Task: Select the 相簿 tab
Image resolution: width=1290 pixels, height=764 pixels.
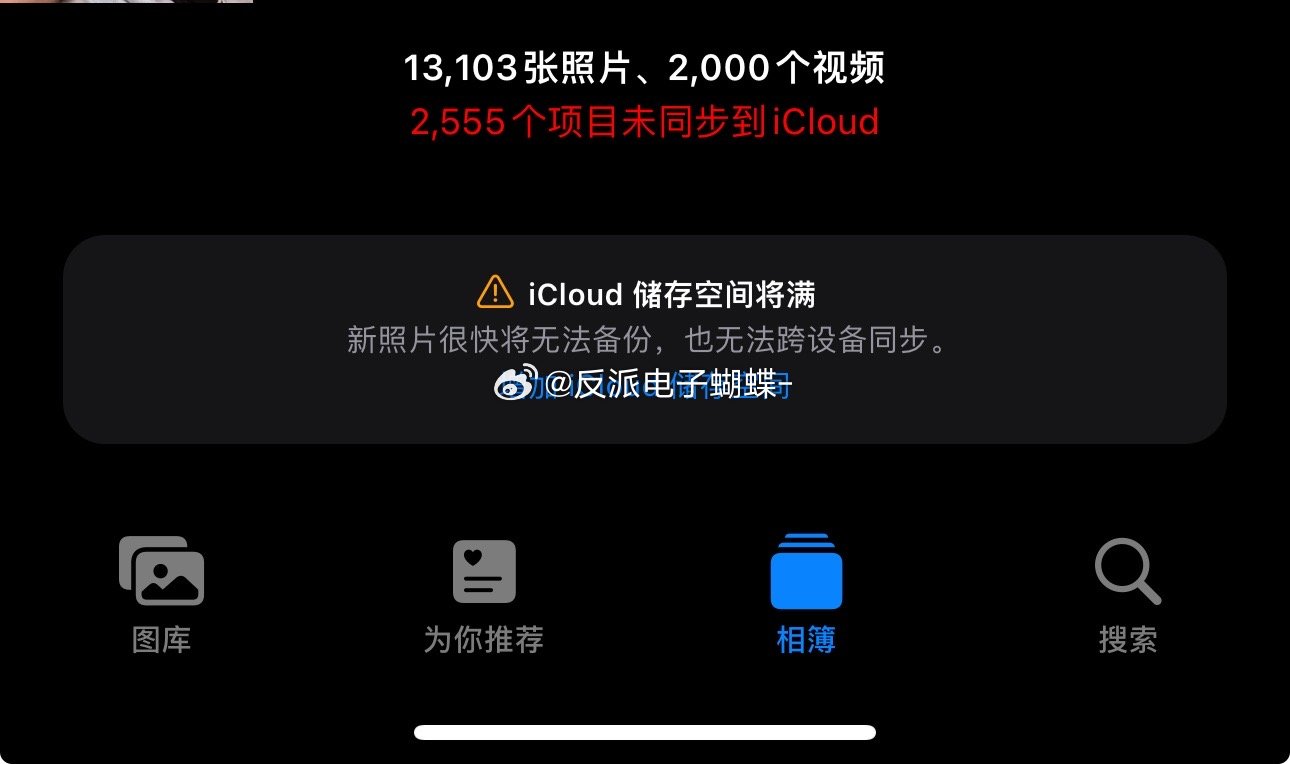Action: click(x=806, y=596)
